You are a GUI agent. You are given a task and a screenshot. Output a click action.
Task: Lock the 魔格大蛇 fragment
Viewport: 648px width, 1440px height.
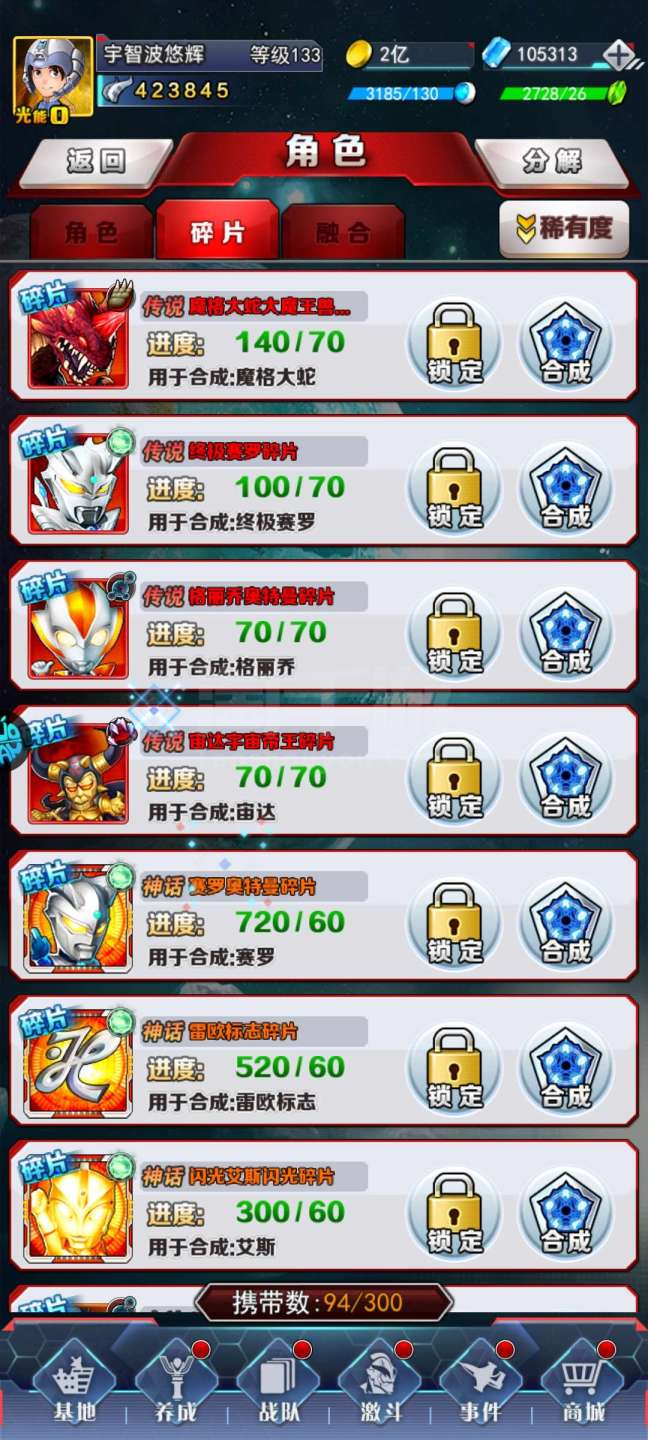pyautogui.click(x=454, y=344)
